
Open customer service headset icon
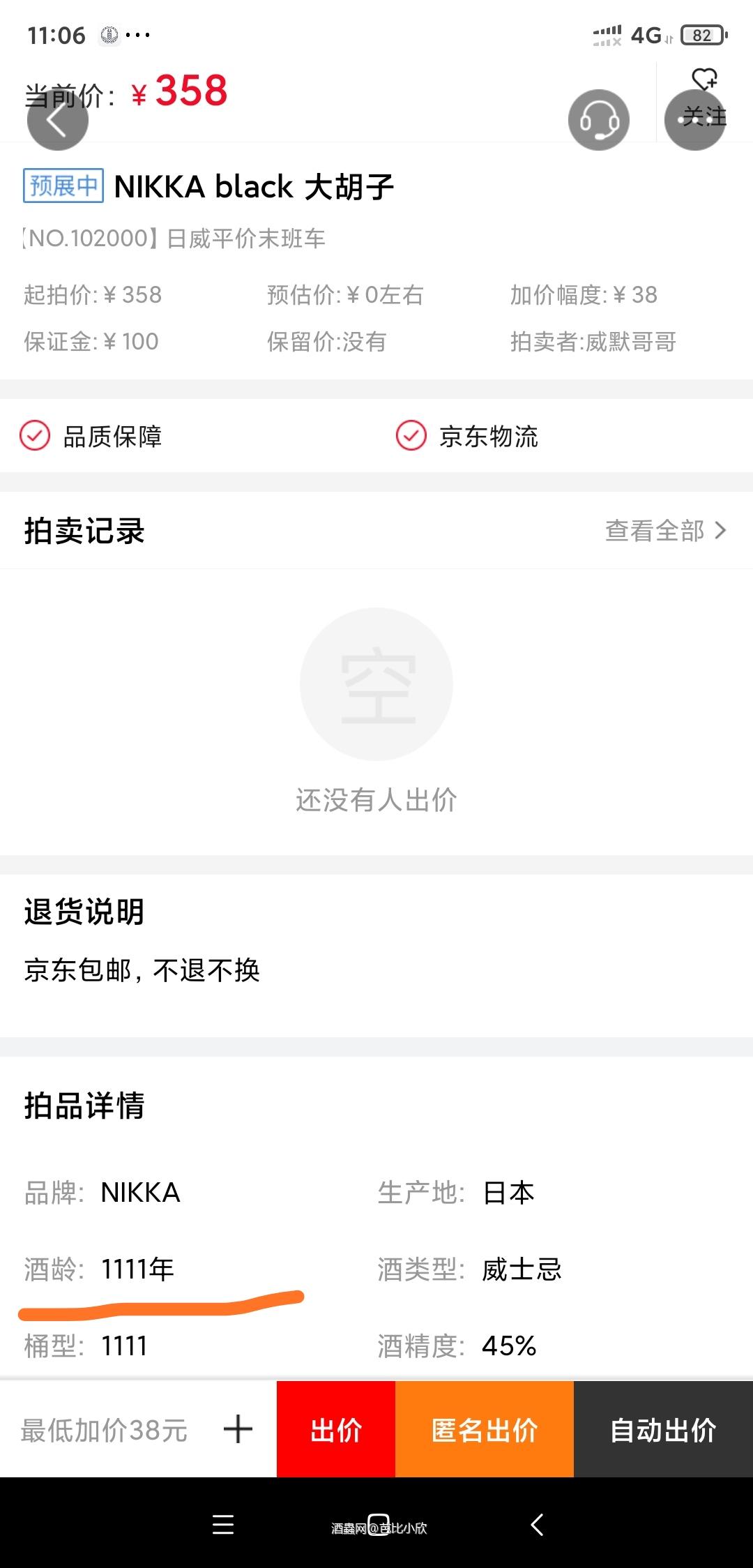coord(599,119)
